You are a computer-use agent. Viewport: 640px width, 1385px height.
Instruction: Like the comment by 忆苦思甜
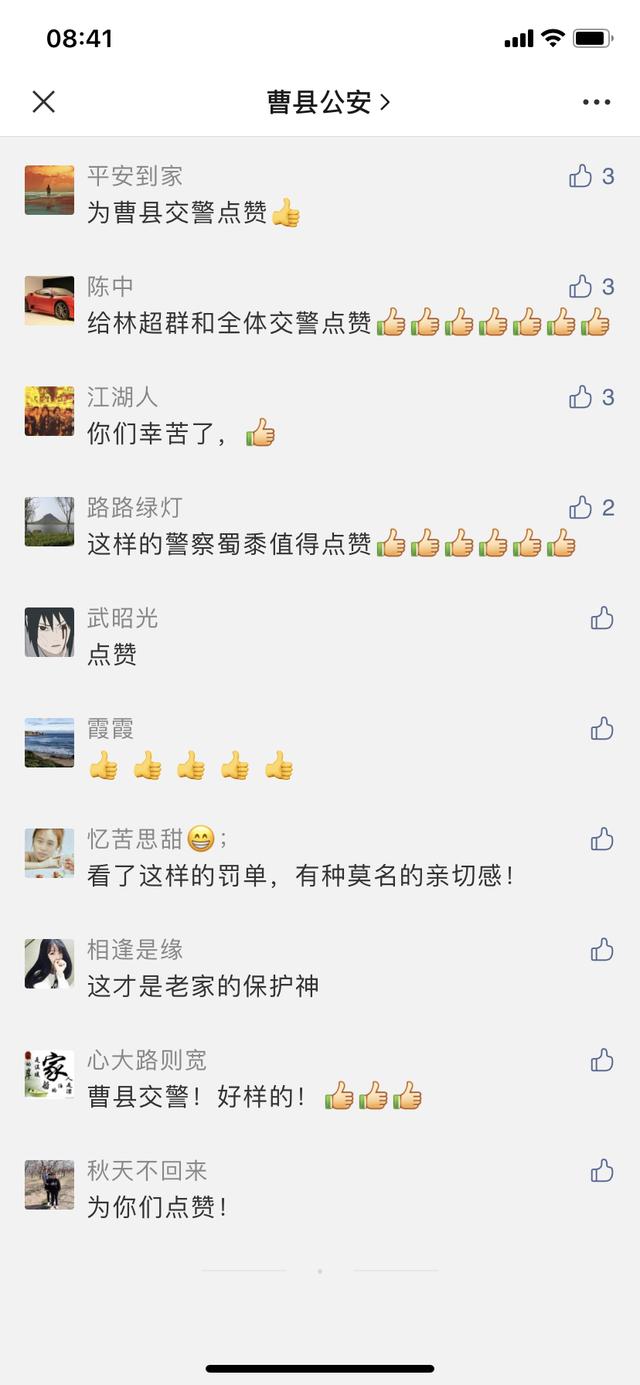tap(601, 839)
